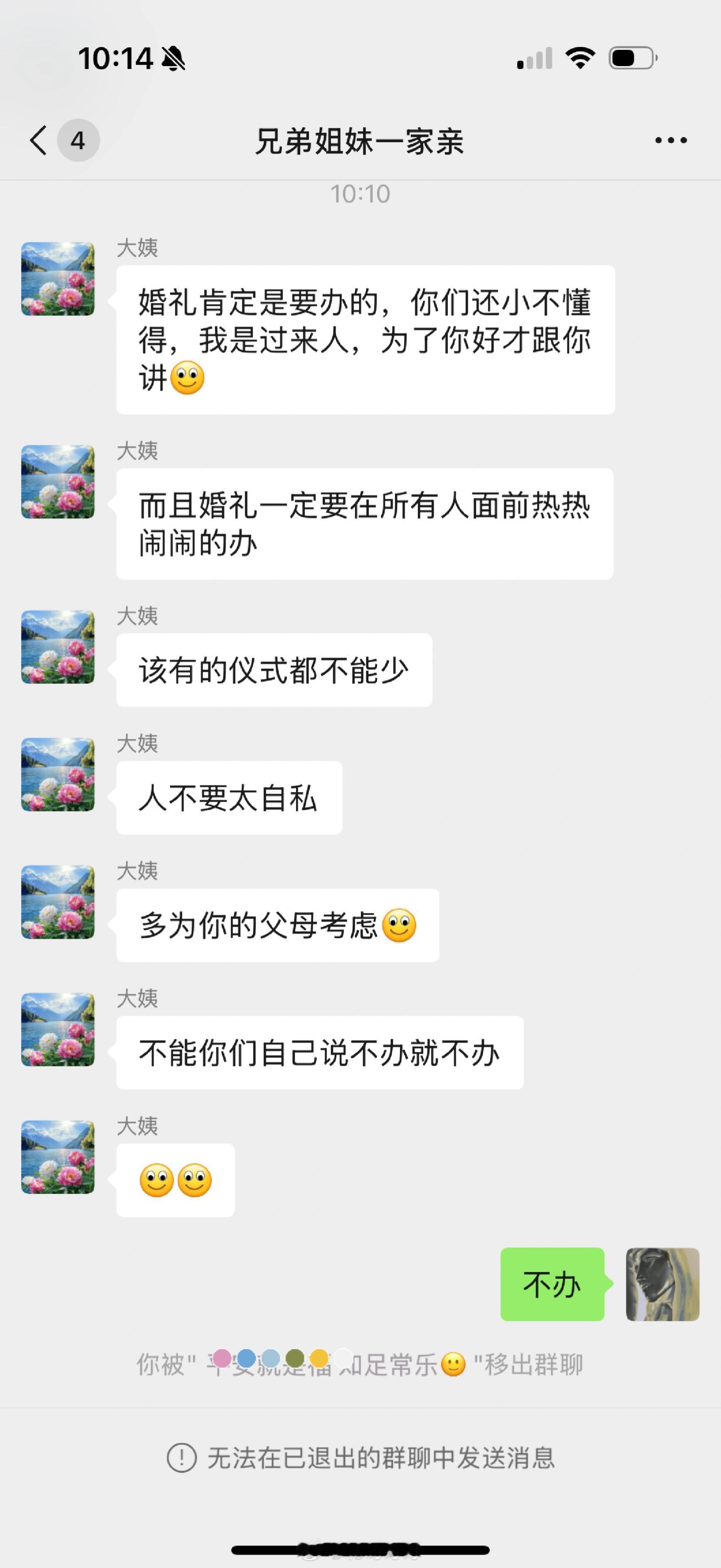Tap the double smiley emoji message
The width and height of the screenshot is (721, 1568).
(175, 1179)
